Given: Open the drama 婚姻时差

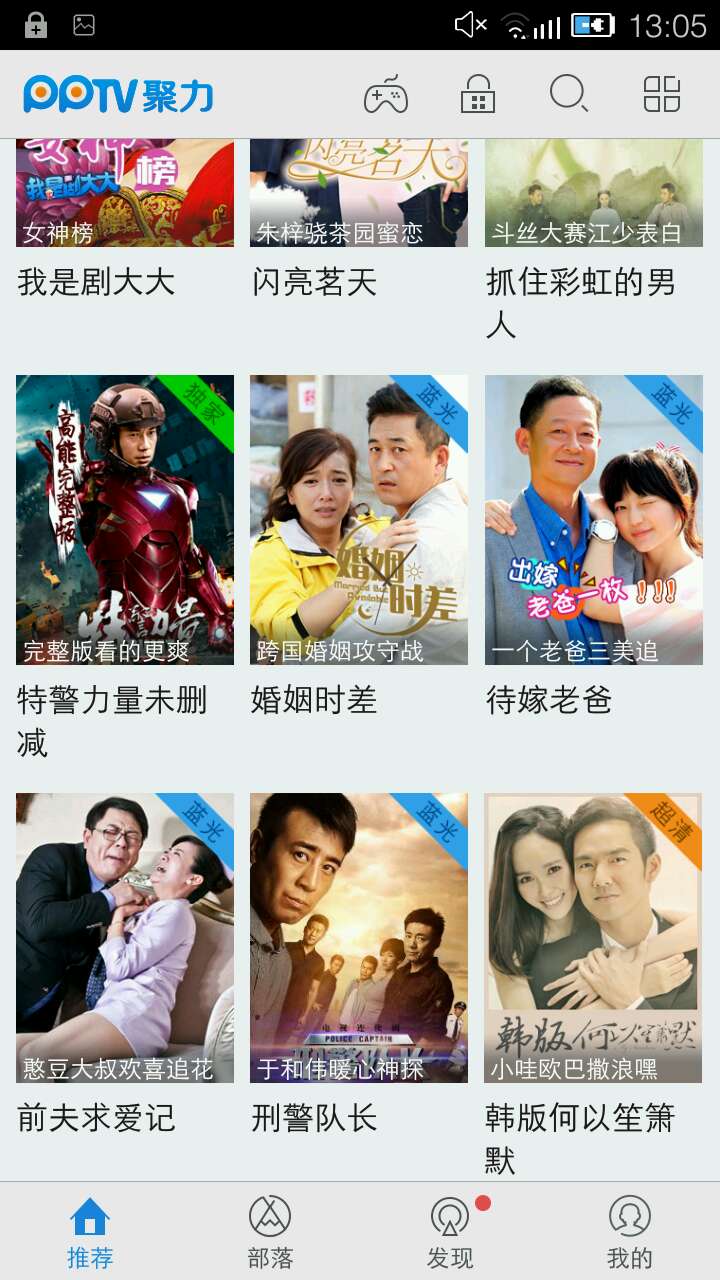Looking at the screenshot, I should click(359, 520).
